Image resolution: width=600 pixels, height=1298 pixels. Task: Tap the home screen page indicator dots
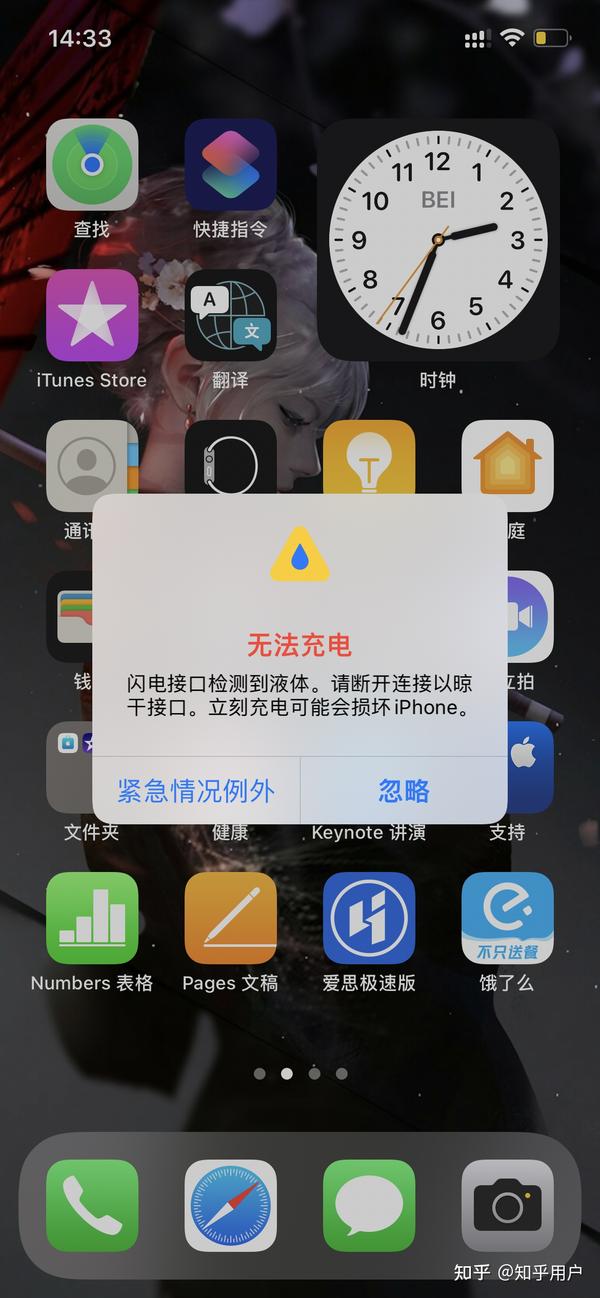pyautogui.click(x=300, y=1073)
